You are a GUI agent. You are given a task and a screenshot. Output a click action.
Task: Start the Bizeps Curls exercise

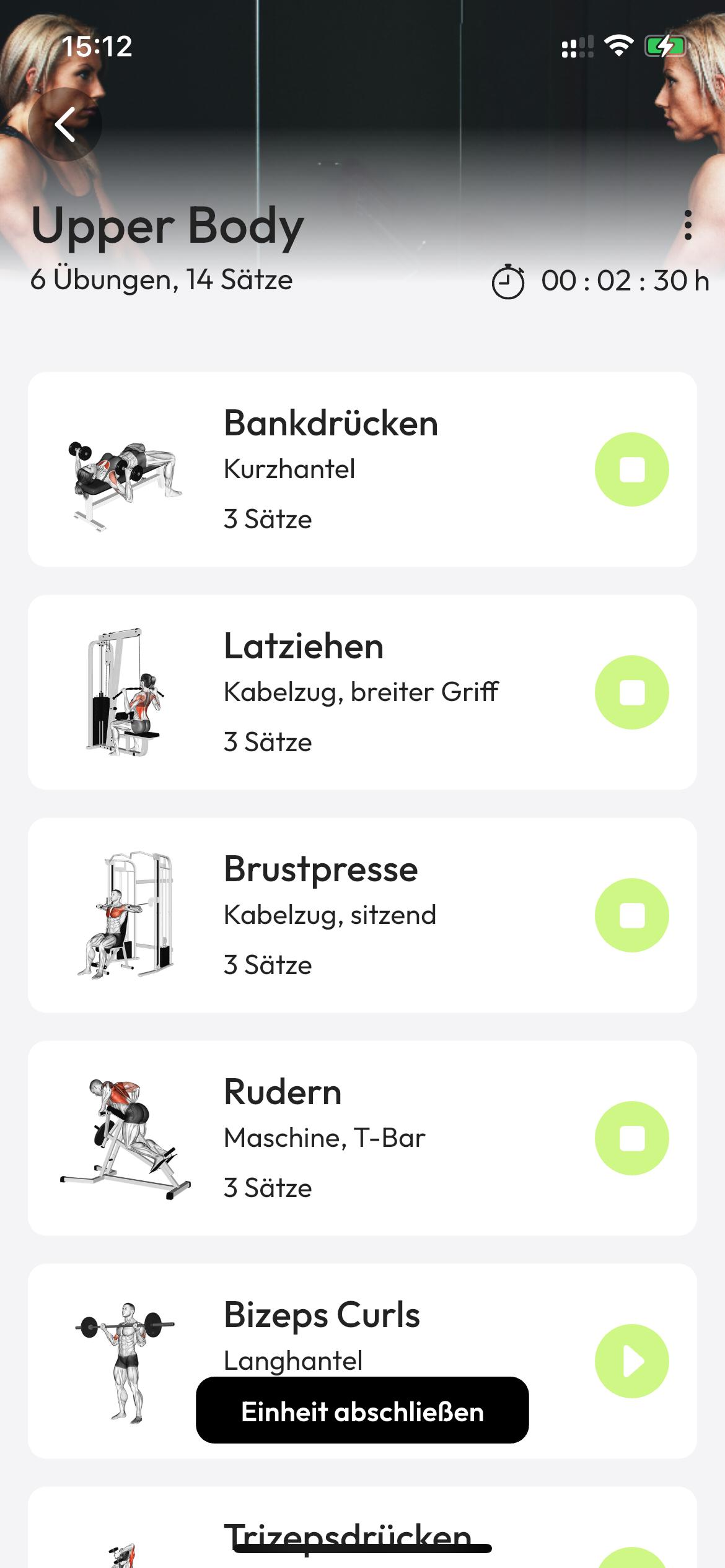[x=631, y=1361]
